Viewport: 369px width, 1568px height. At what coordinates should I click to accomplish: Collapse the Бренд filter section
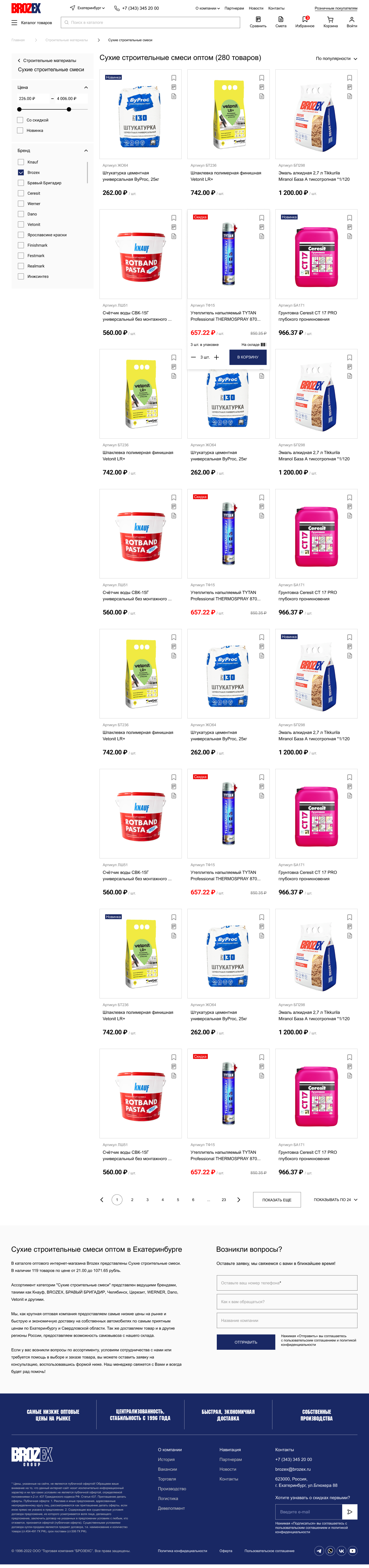86,150
